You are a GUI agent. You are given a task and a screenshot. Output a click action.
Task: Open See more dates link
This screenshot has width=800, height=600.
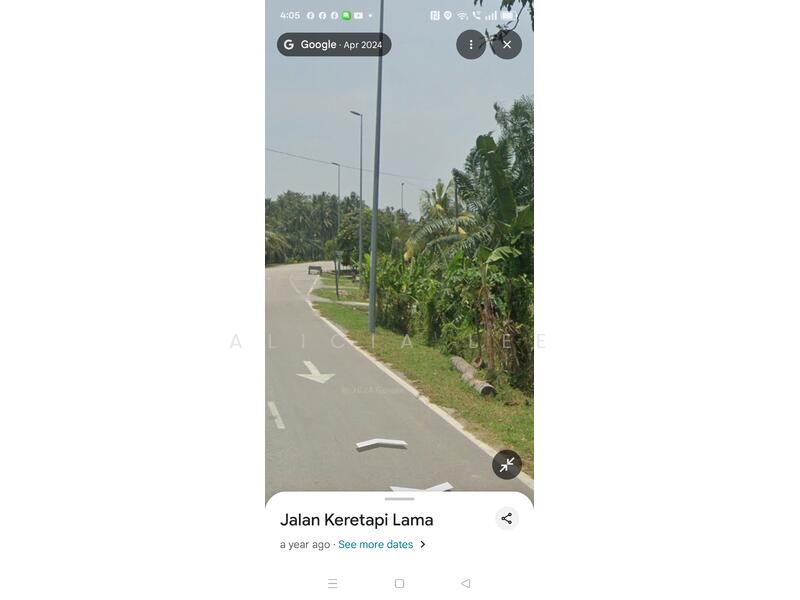pos(376,545)
